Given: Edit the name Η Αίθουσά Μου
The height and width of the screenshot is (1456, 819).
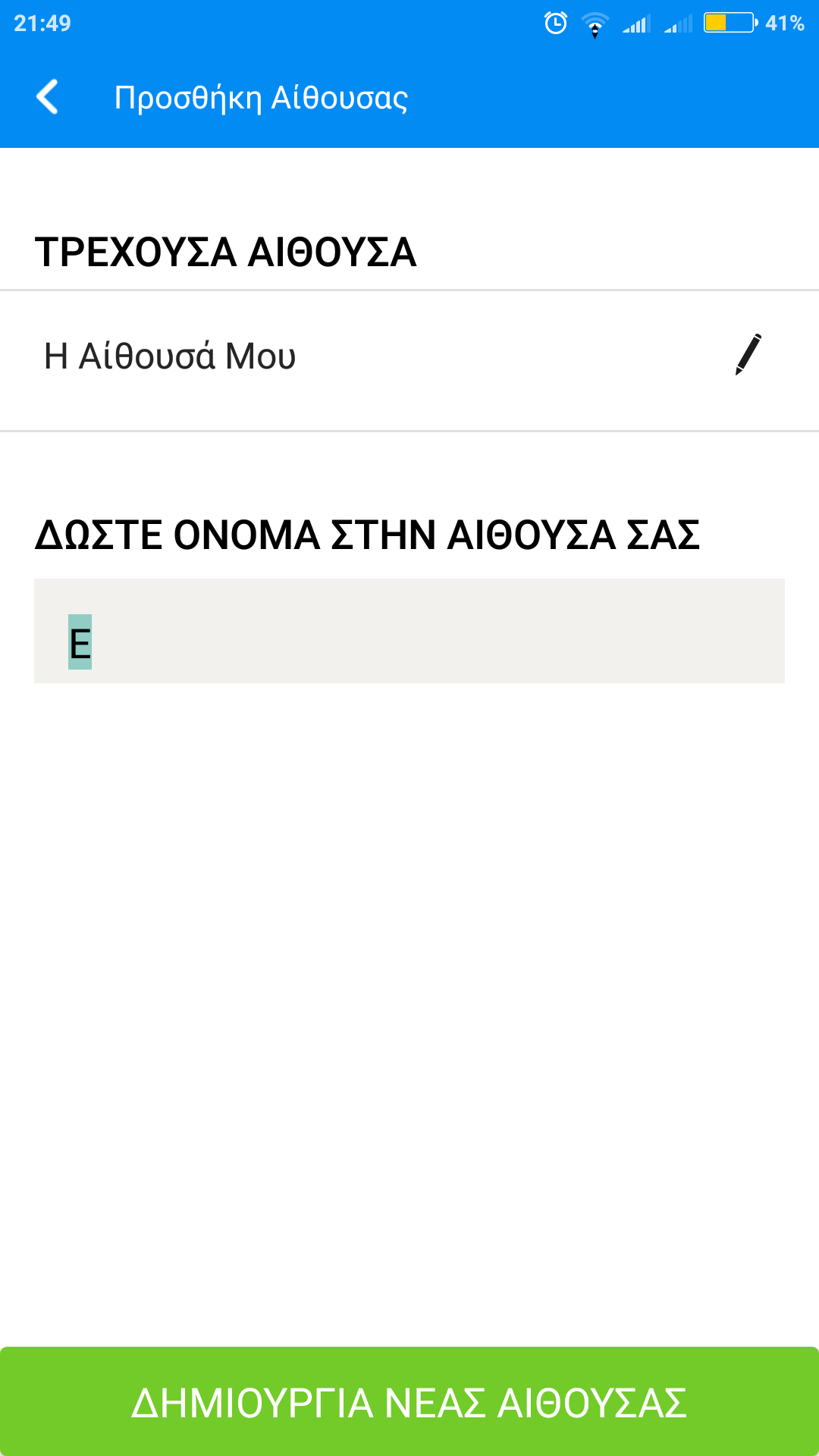Looking at the screenshot, I should 748,355.
